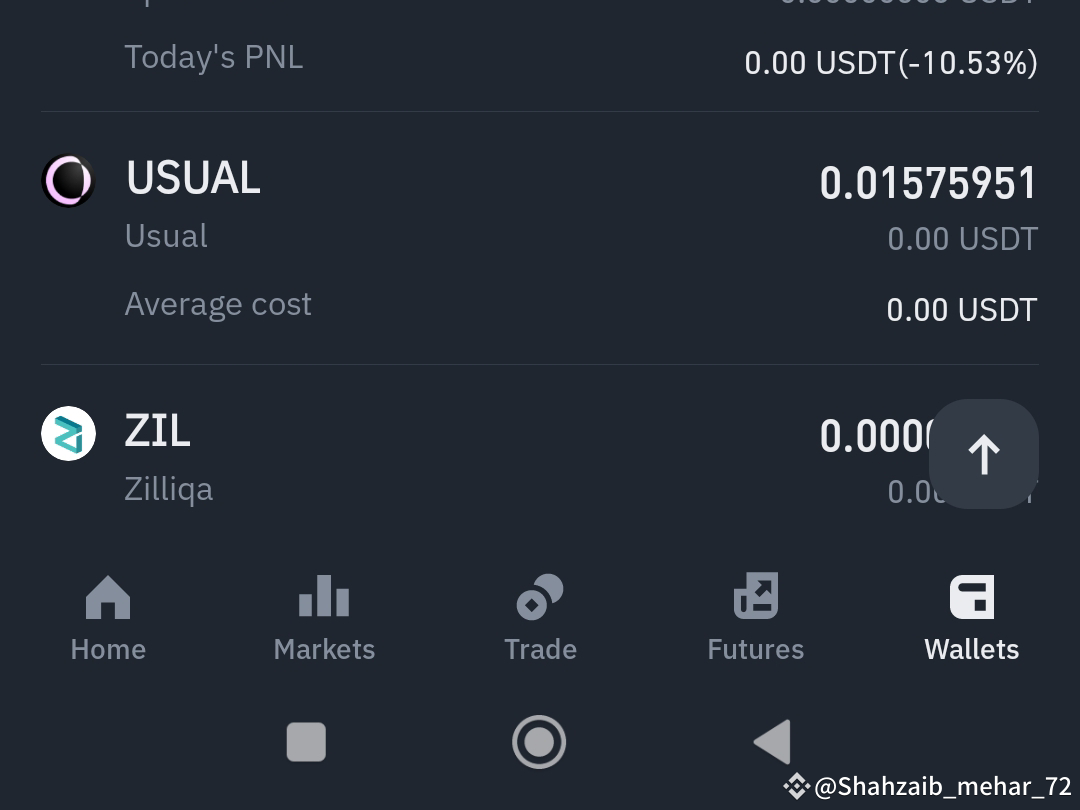Screen dimensions: 1080x810
Task: Tap the scroll-to-top arrow button
Action: click(984, 454)
